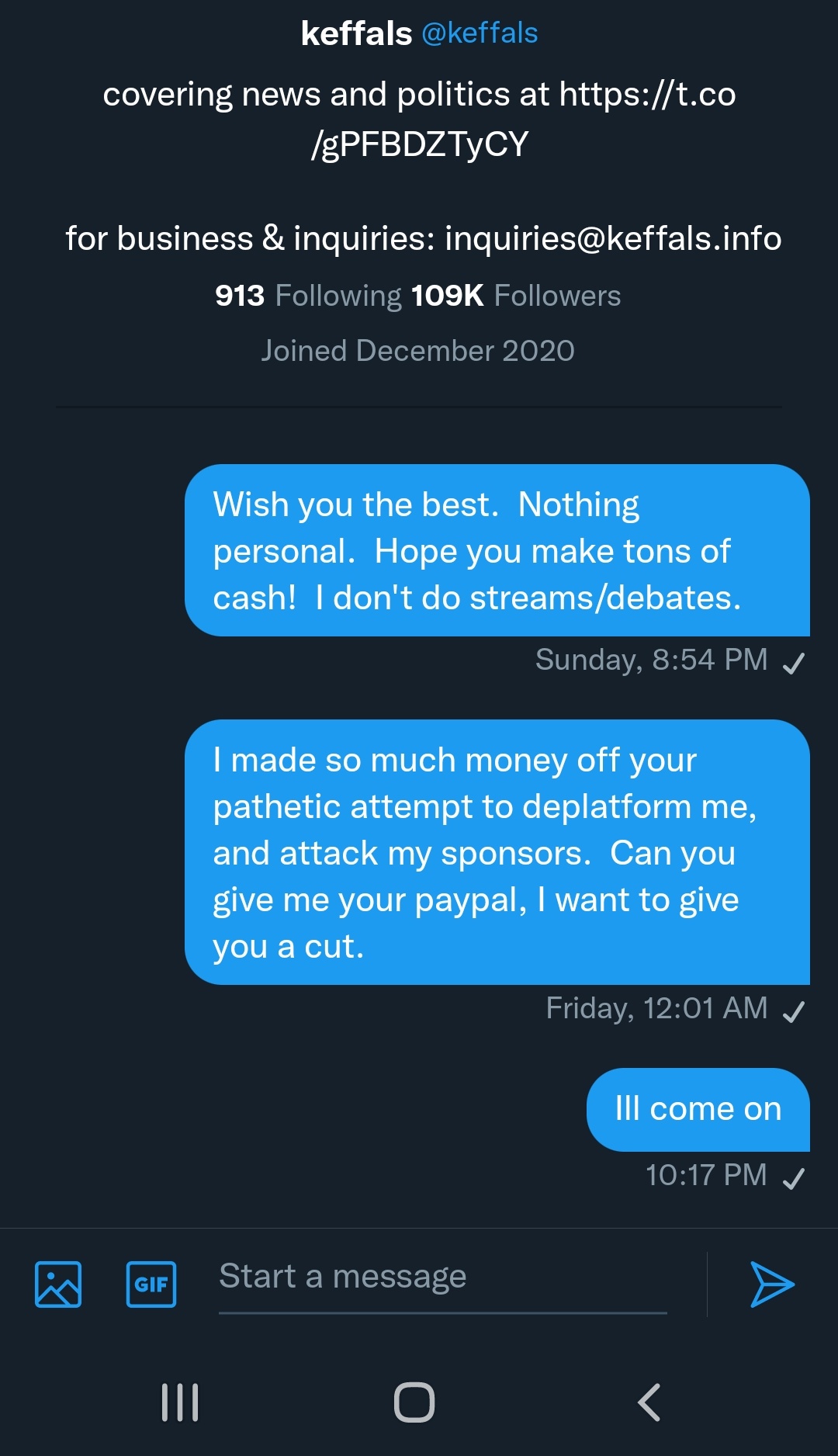Send the message with the arrow icon
The image size is (838, 1456).
point(772,1284)
